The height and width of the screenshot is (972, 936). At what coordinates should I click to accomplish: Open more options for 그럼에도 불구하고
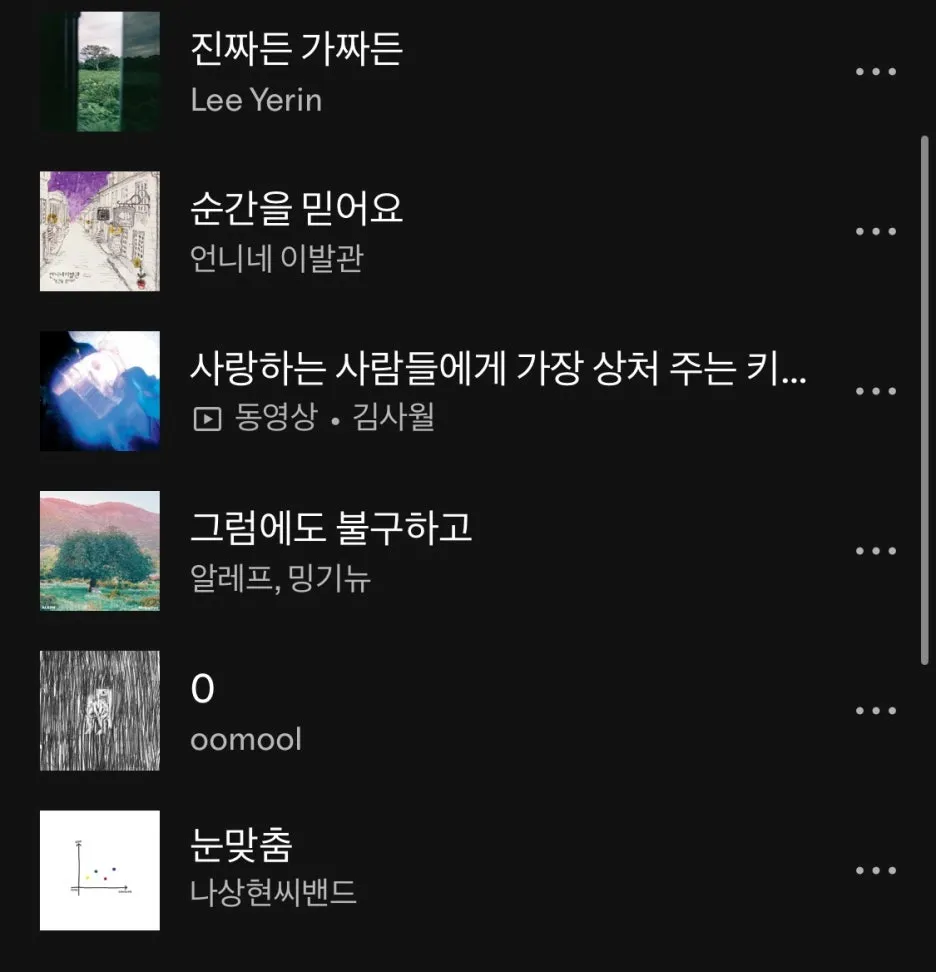coord(876,551)
